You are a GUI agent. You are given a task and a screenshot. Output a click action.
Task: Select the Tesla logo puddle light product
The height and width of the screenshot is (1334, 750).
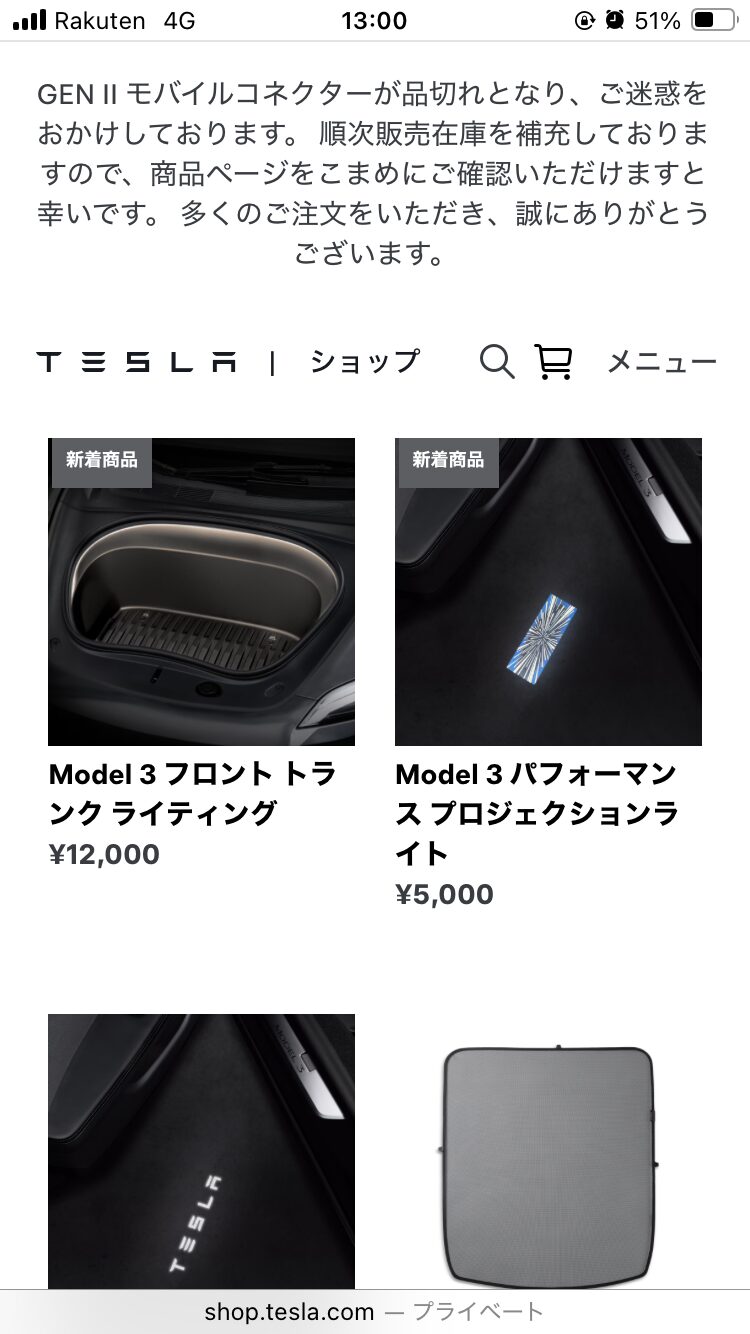[x=201, y=1150]
